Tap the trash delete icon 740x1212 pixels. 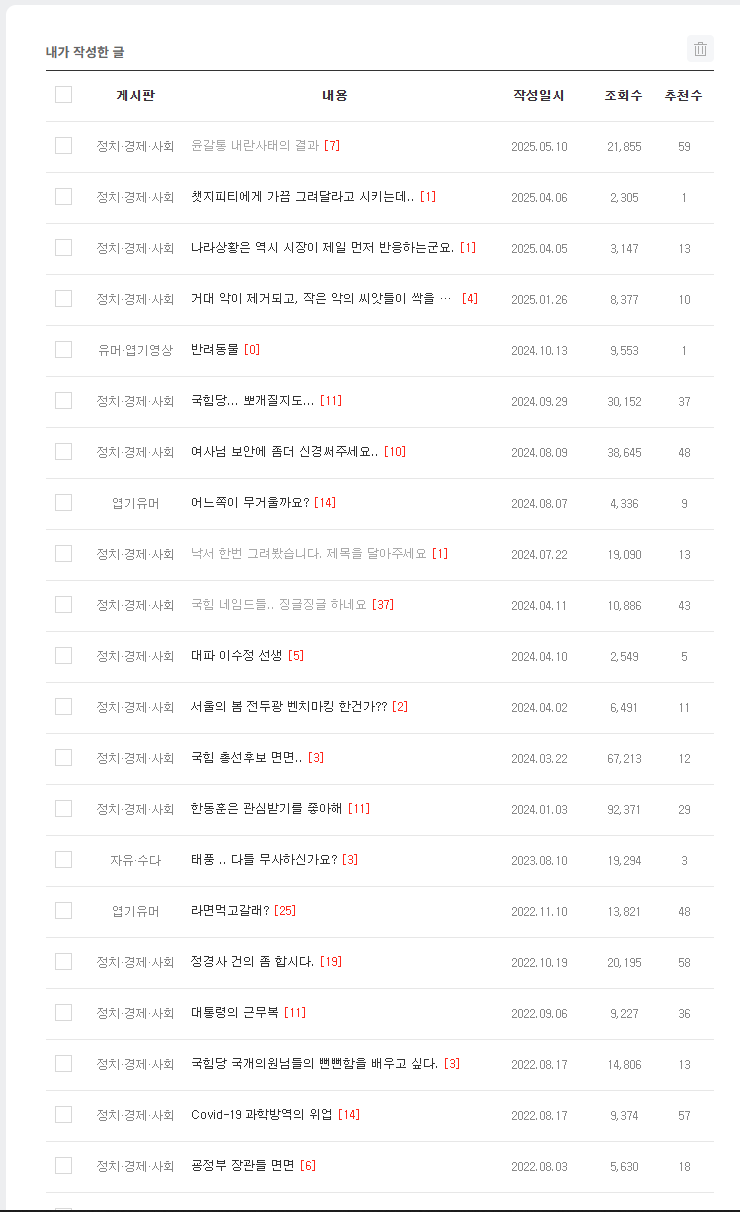(x=700, y=49)
